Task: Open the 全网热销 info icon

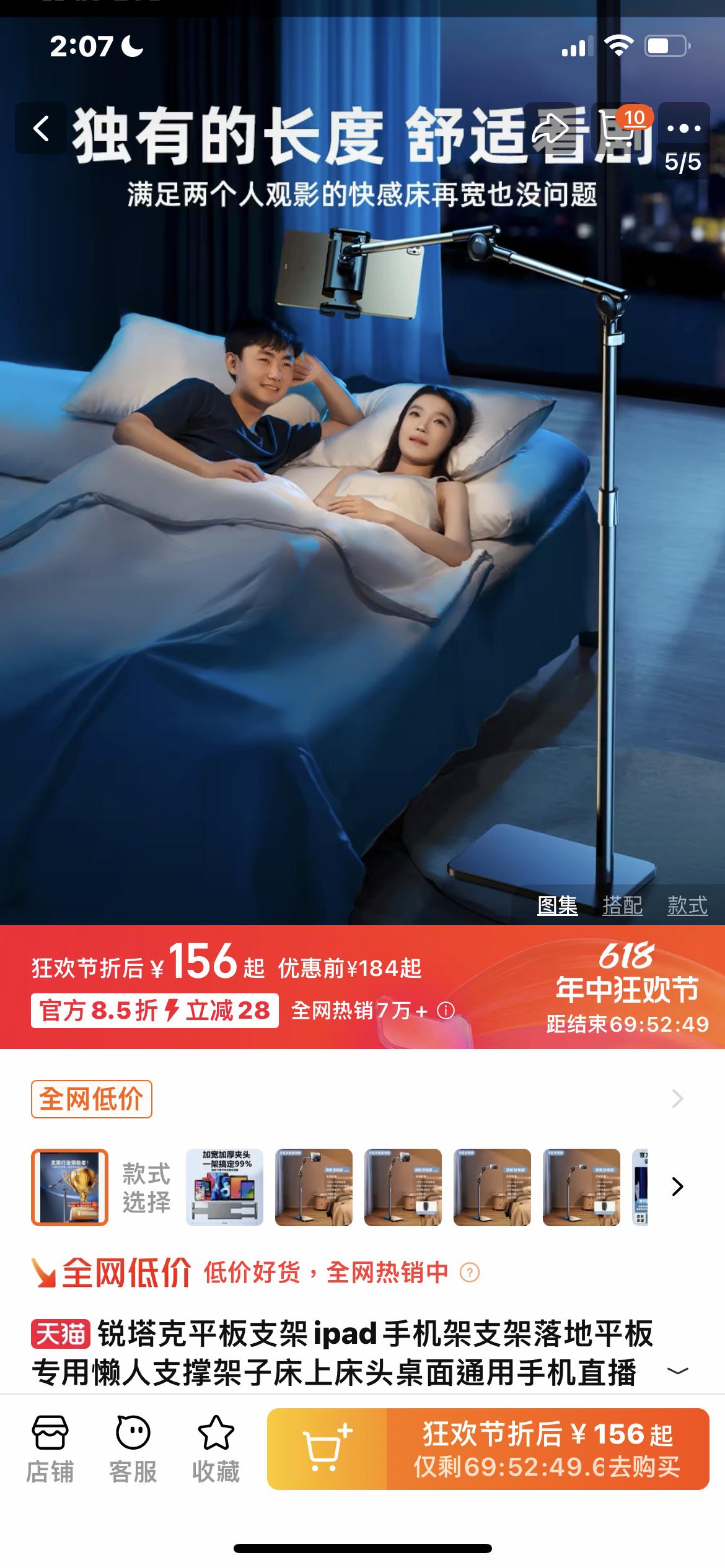Action: coord(446,1011)
